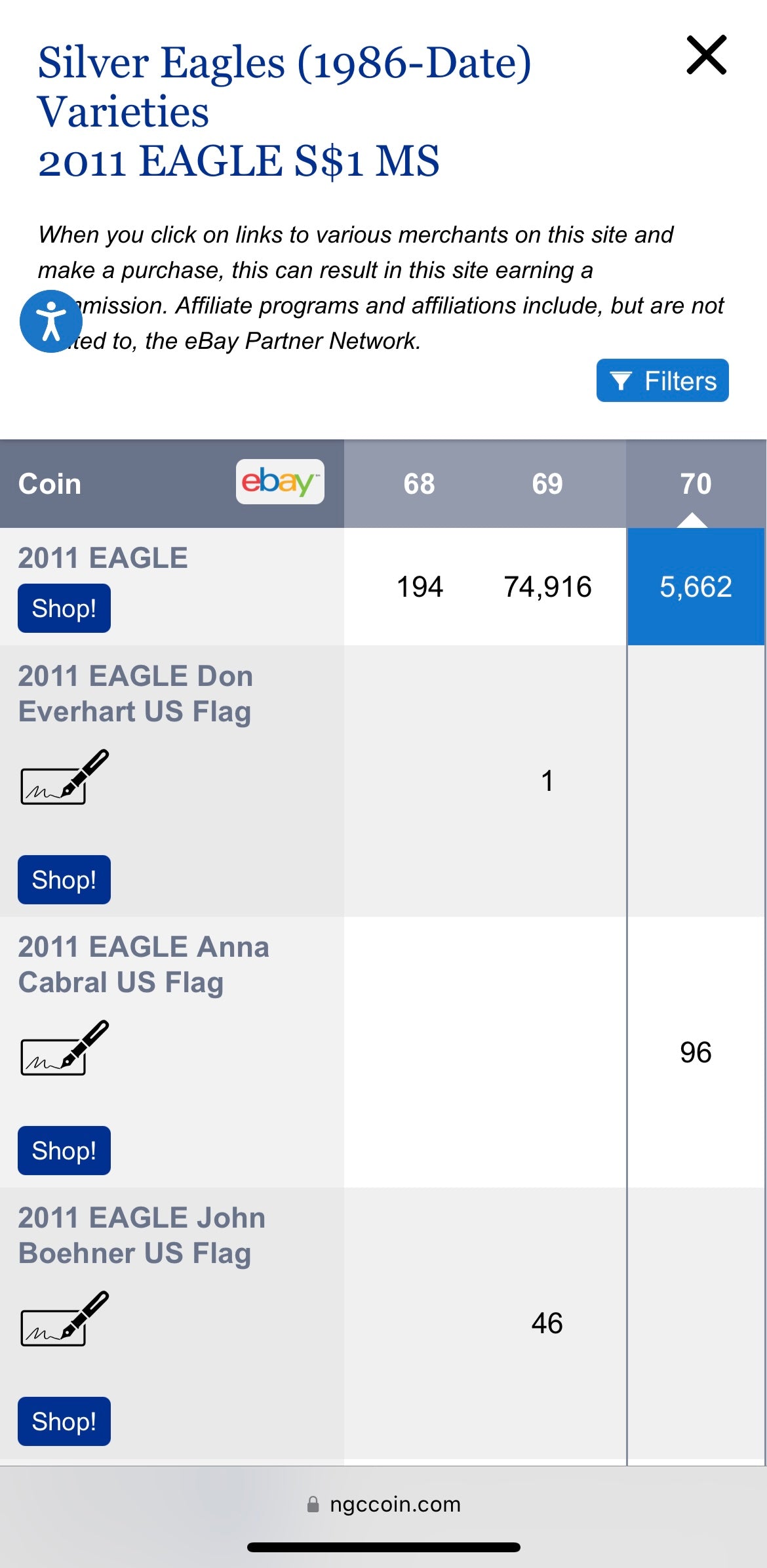Open the Filters panel
The width and height of the screenshot is (767, 1568).
[661, 380]
